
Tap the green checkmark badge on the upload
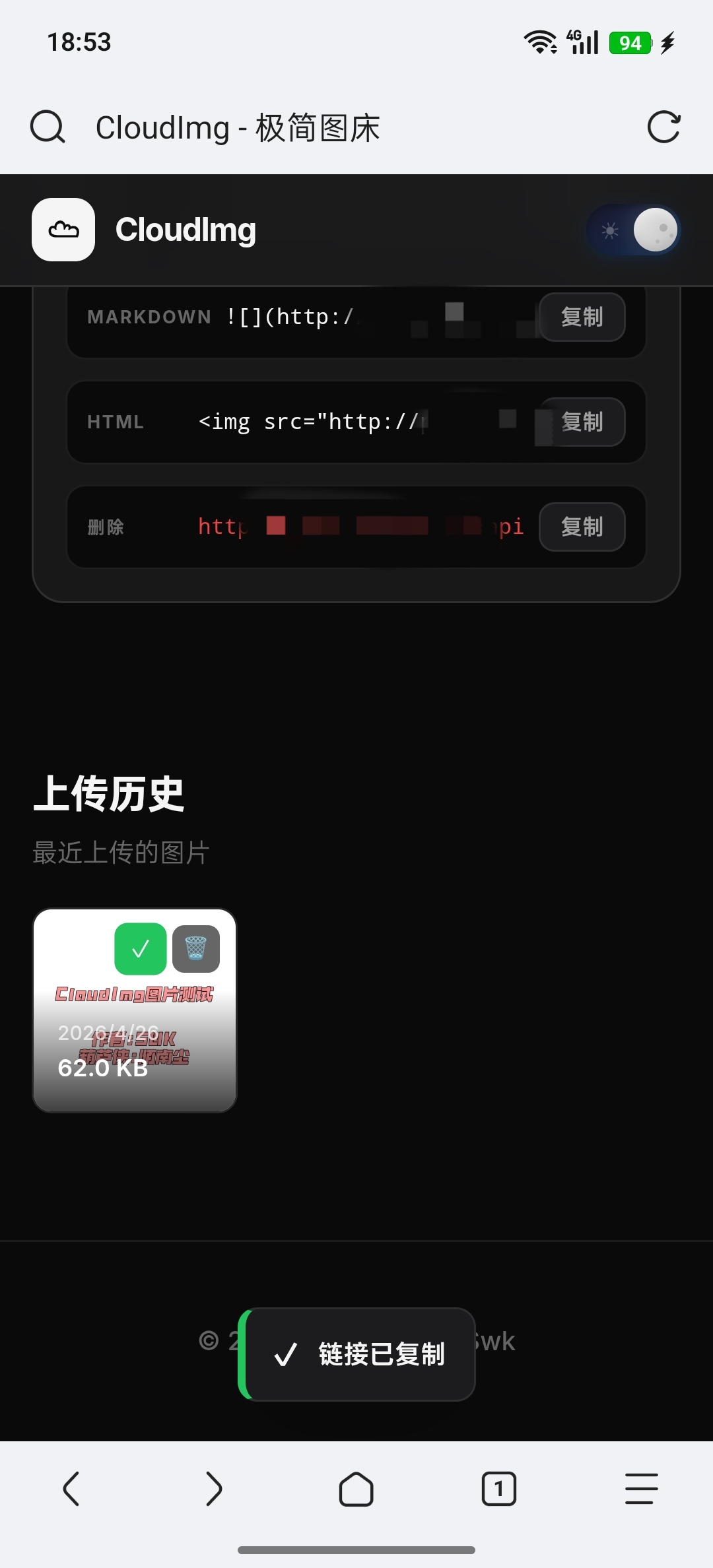point(140,949)
